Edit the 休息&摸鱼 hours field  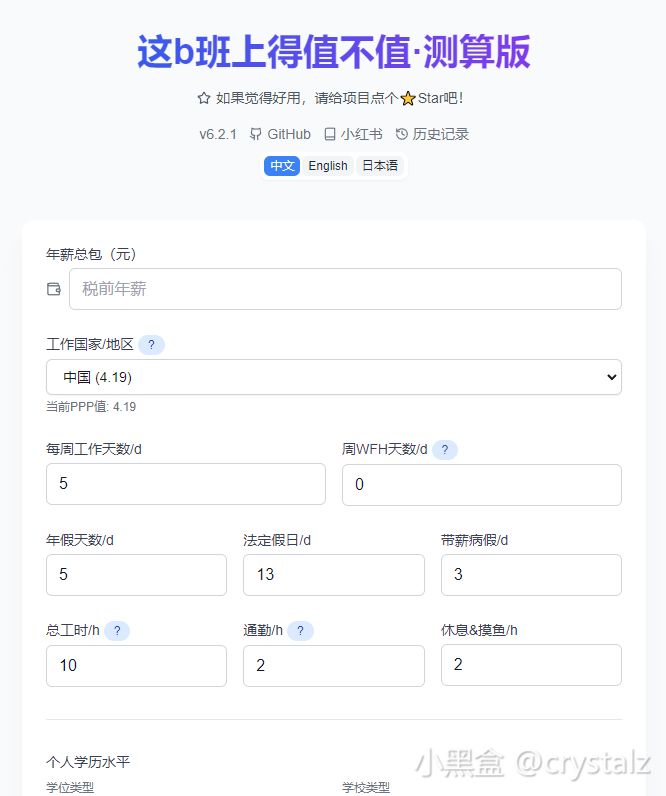coord(530,665)
